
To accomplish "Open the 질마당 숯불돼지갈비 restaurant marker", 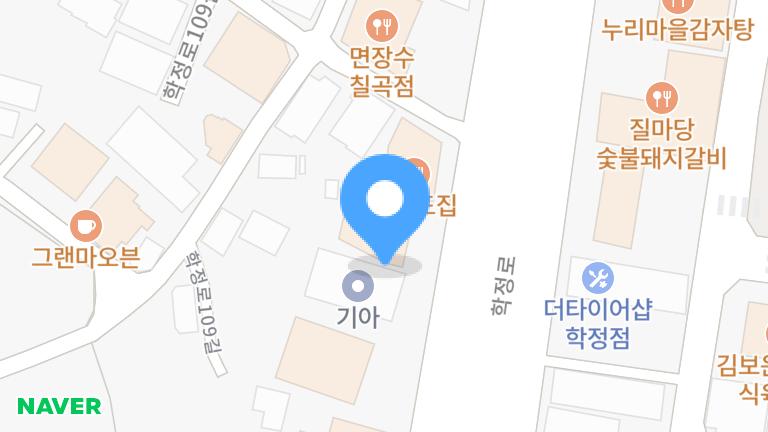I will 662,96.
